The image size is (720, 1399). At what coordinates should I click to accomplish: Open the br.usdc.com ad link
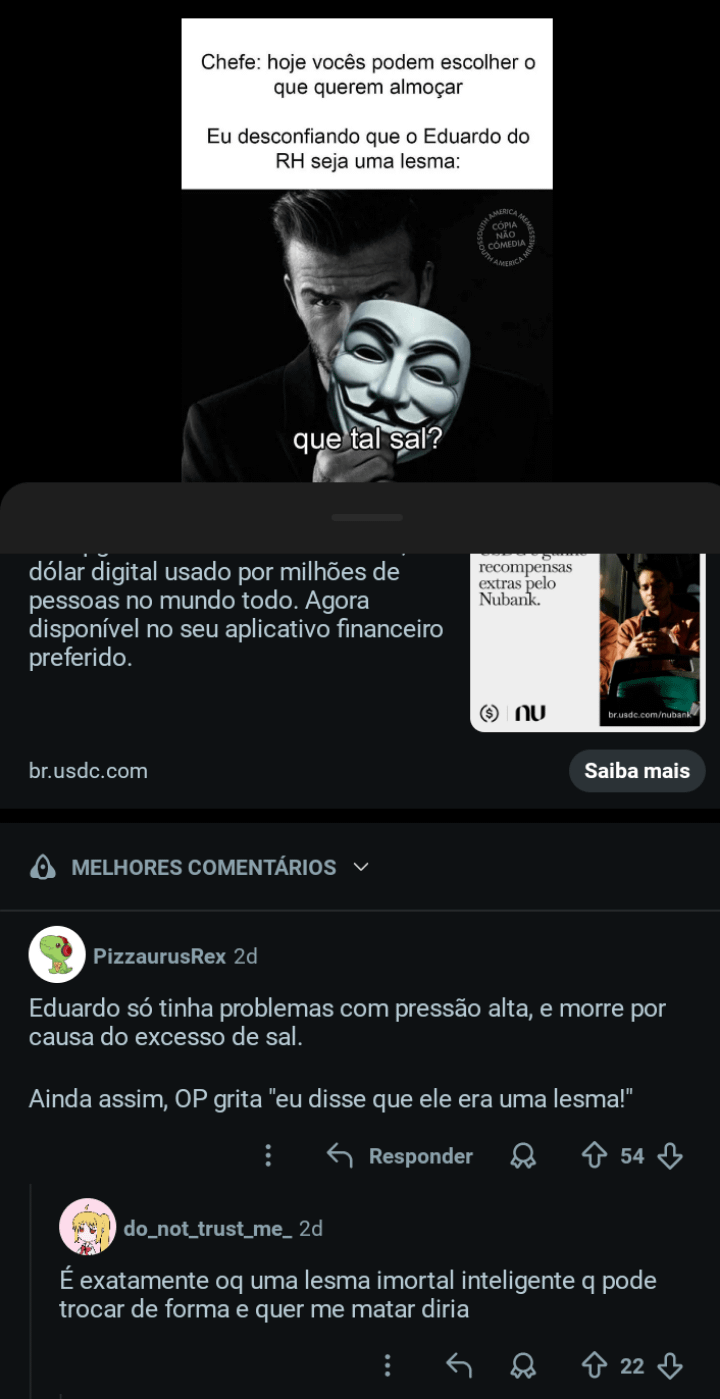pyautogui.click(x=88, y=771)
